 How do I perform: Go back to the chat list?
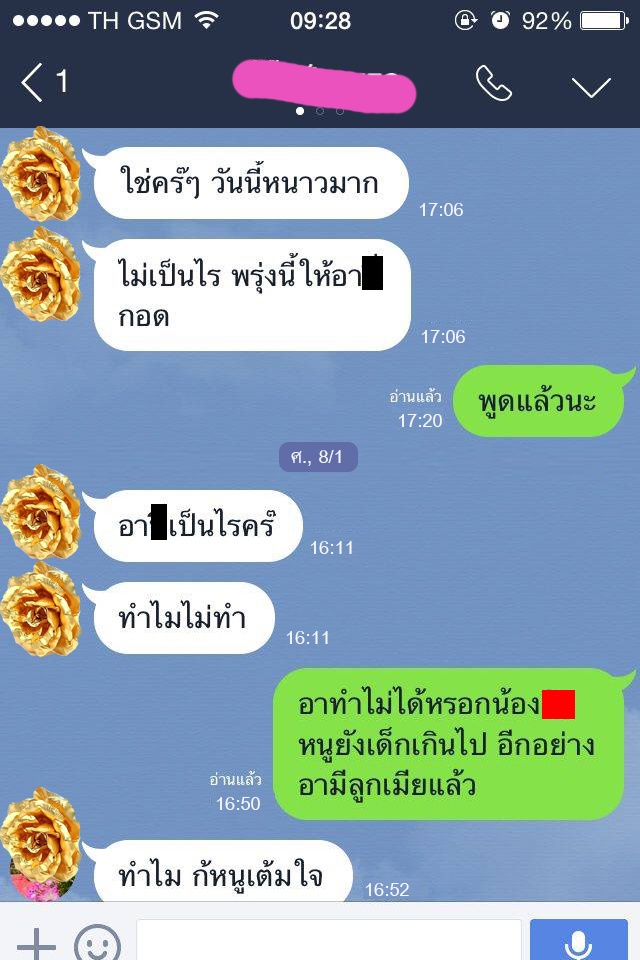(40, 82)
